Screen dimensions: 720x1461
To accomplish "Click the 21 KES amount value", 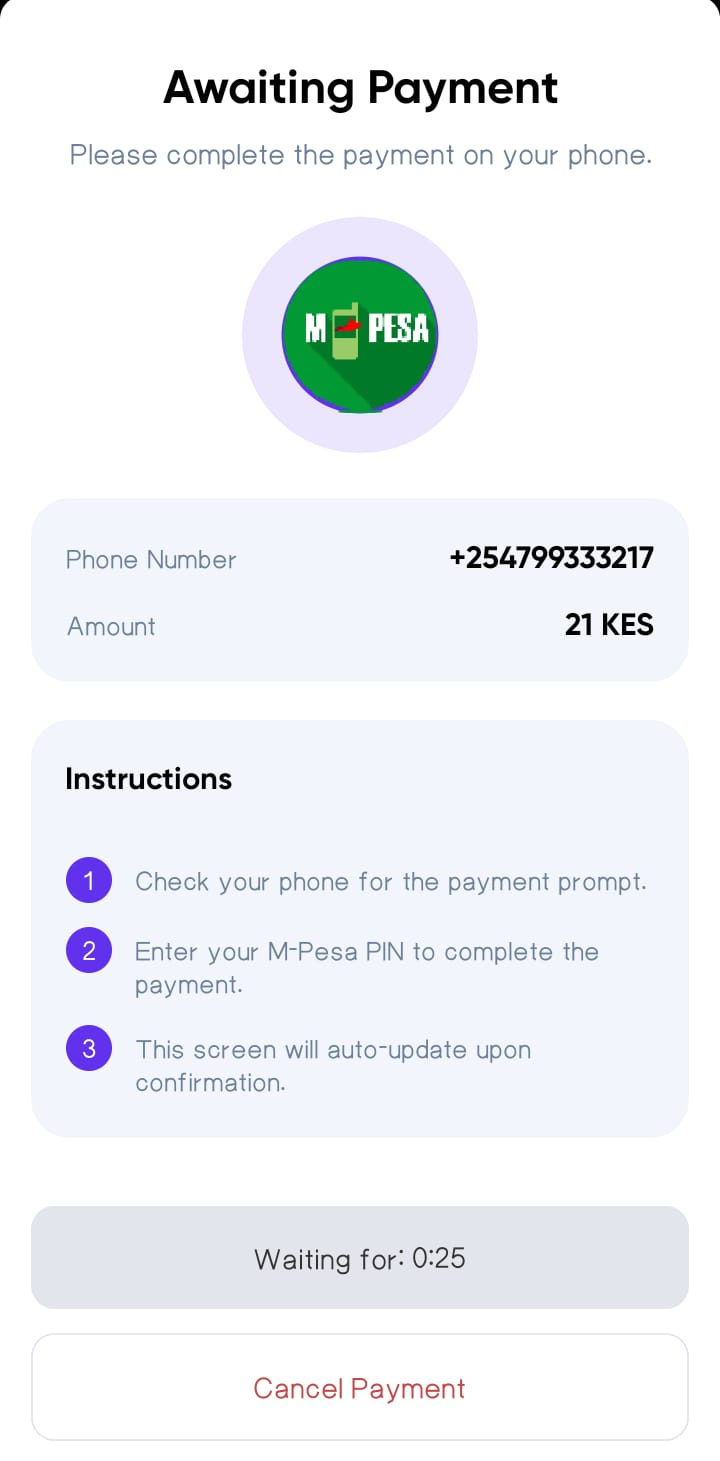I will tap(609, 625).
